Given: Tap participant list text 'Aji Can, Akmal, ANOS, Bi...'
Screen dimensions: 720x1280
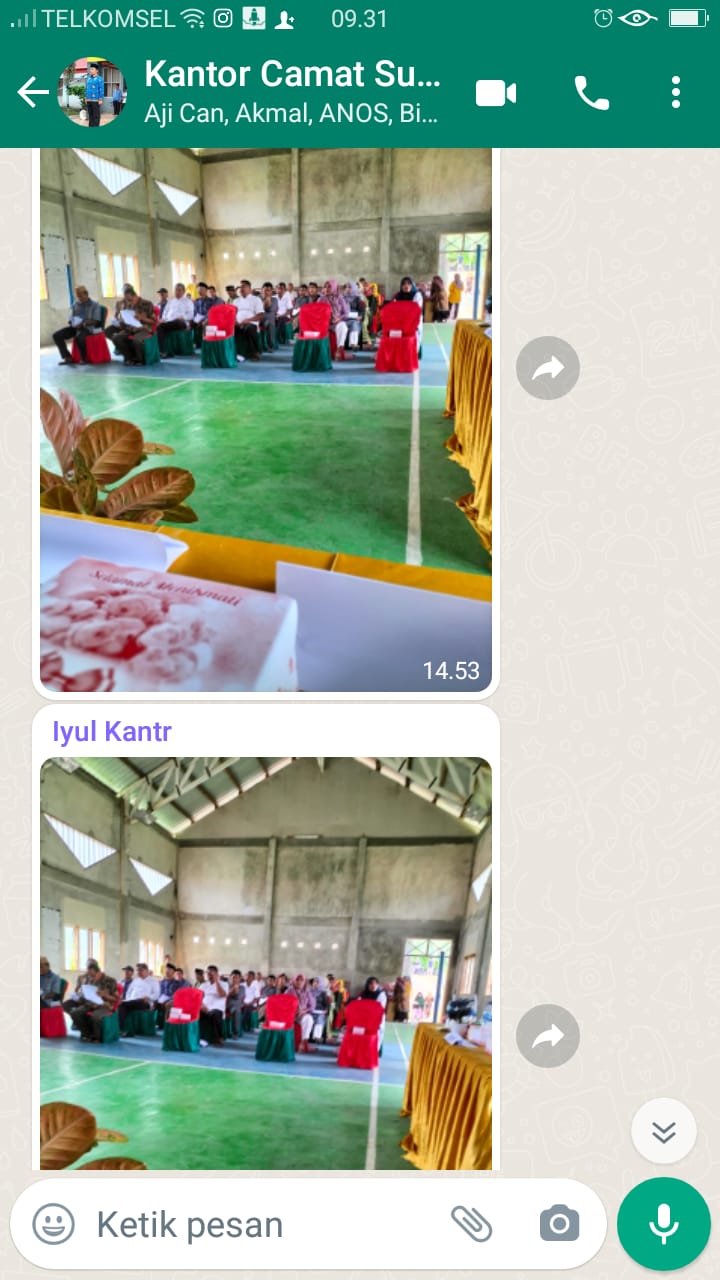Looking at the screenshot, I should (290, 114).
